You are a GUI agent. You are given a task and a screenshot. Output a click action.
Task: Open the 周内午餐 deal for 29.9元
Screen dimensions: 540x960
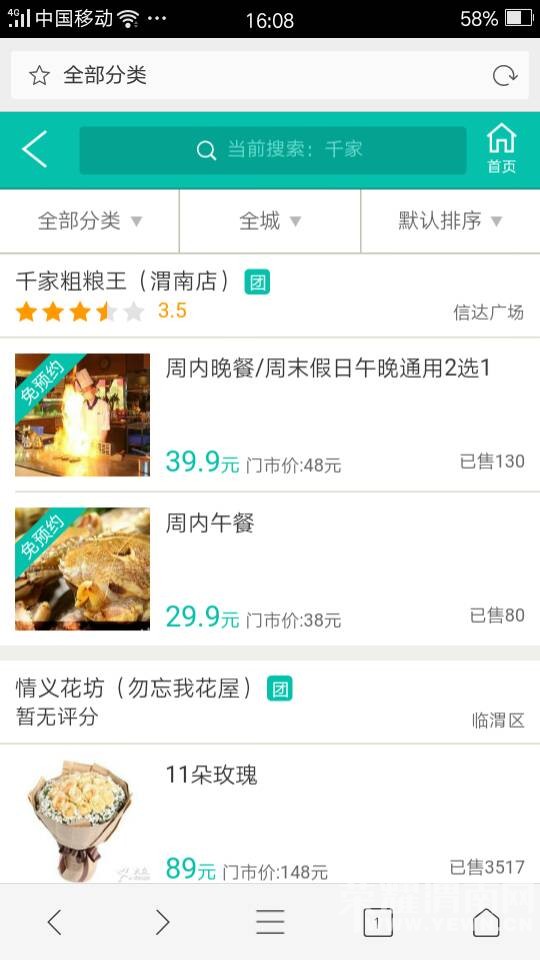click(x=270, y=569)
